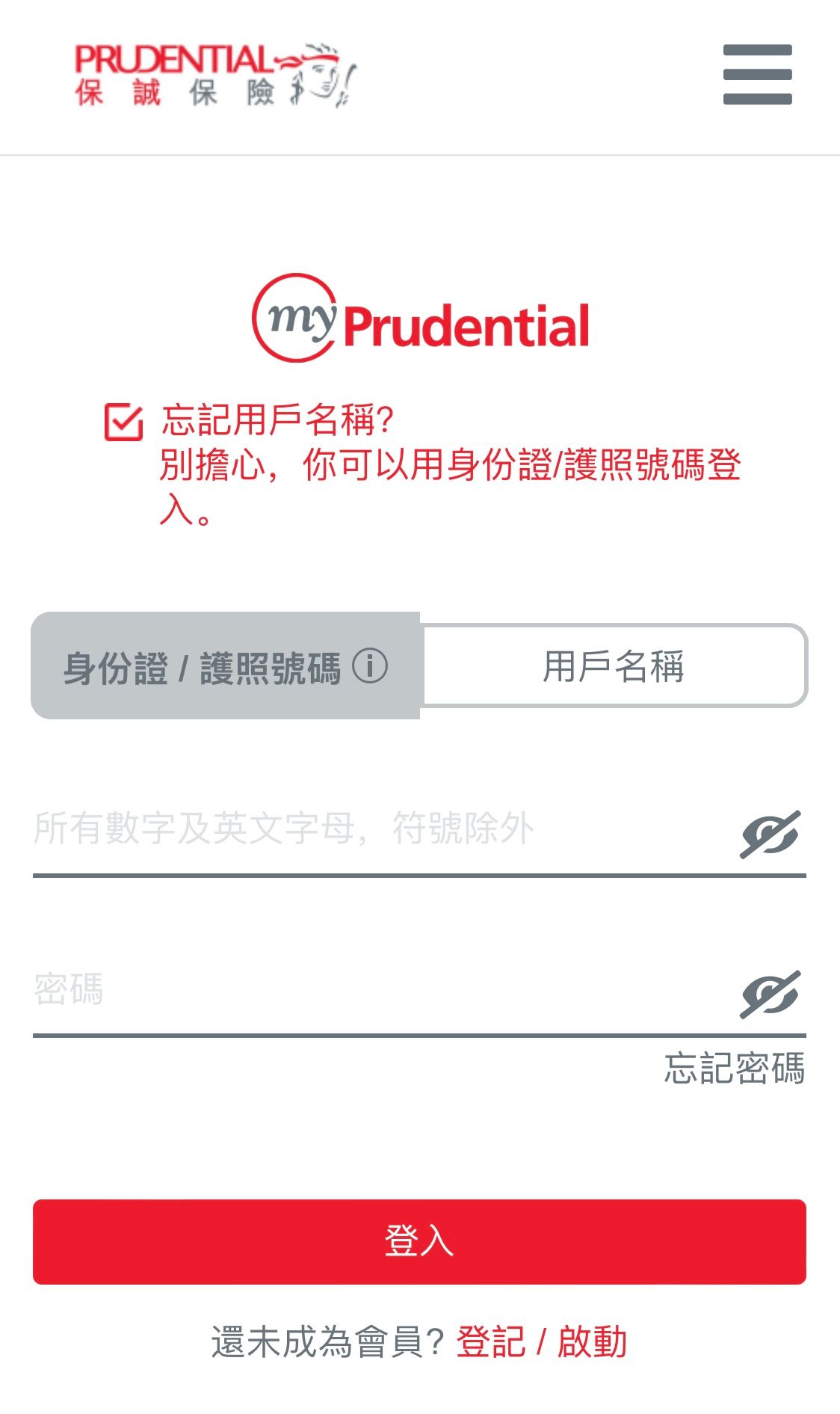Switch to the 用戶名稱 tab

(614, 665)
